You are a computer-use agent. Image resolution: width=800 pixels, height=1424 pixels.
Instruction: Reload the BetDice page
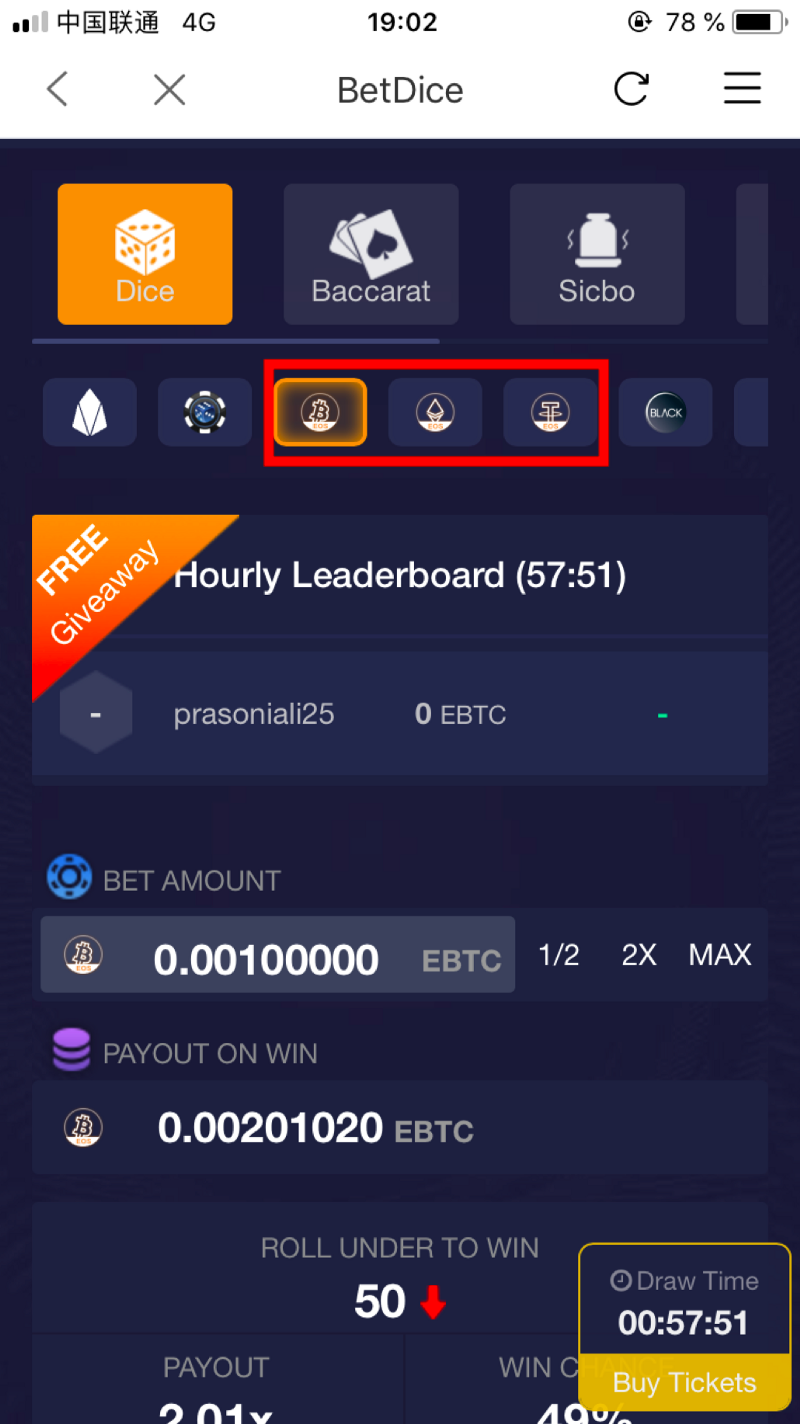(632, 90)
